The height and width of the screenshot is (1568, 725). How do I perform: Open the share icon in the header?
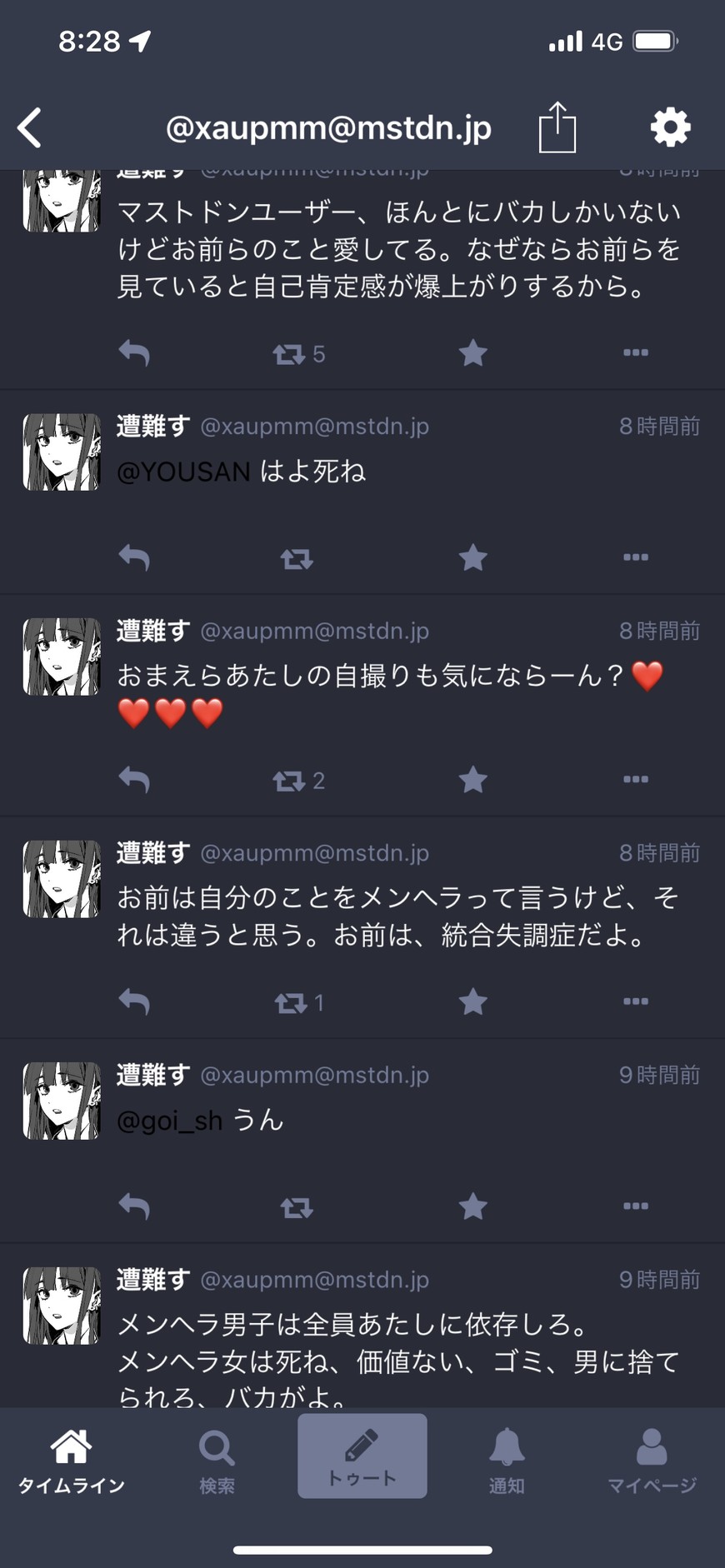tap(557, 128)
